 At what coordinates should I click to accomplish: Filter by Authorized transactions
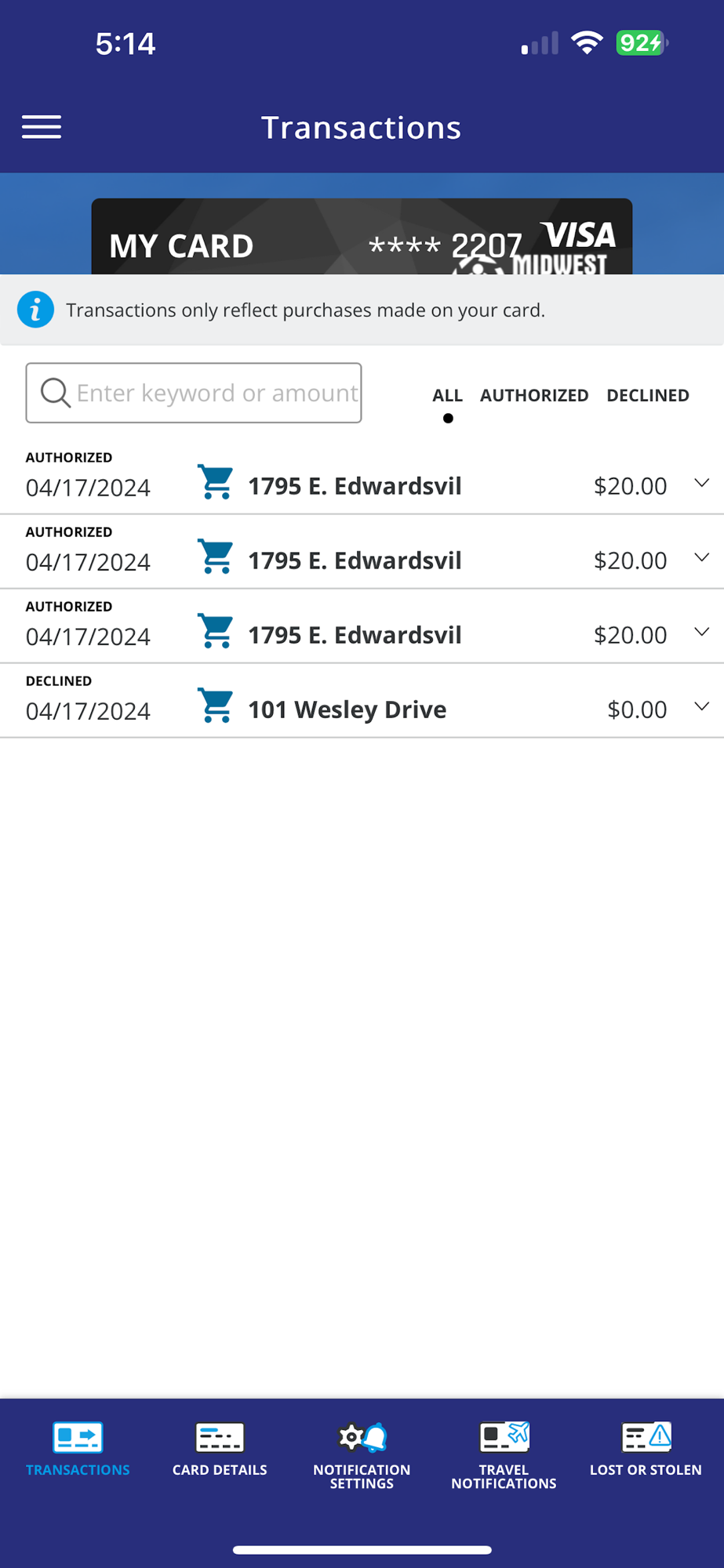coord(534,396)
